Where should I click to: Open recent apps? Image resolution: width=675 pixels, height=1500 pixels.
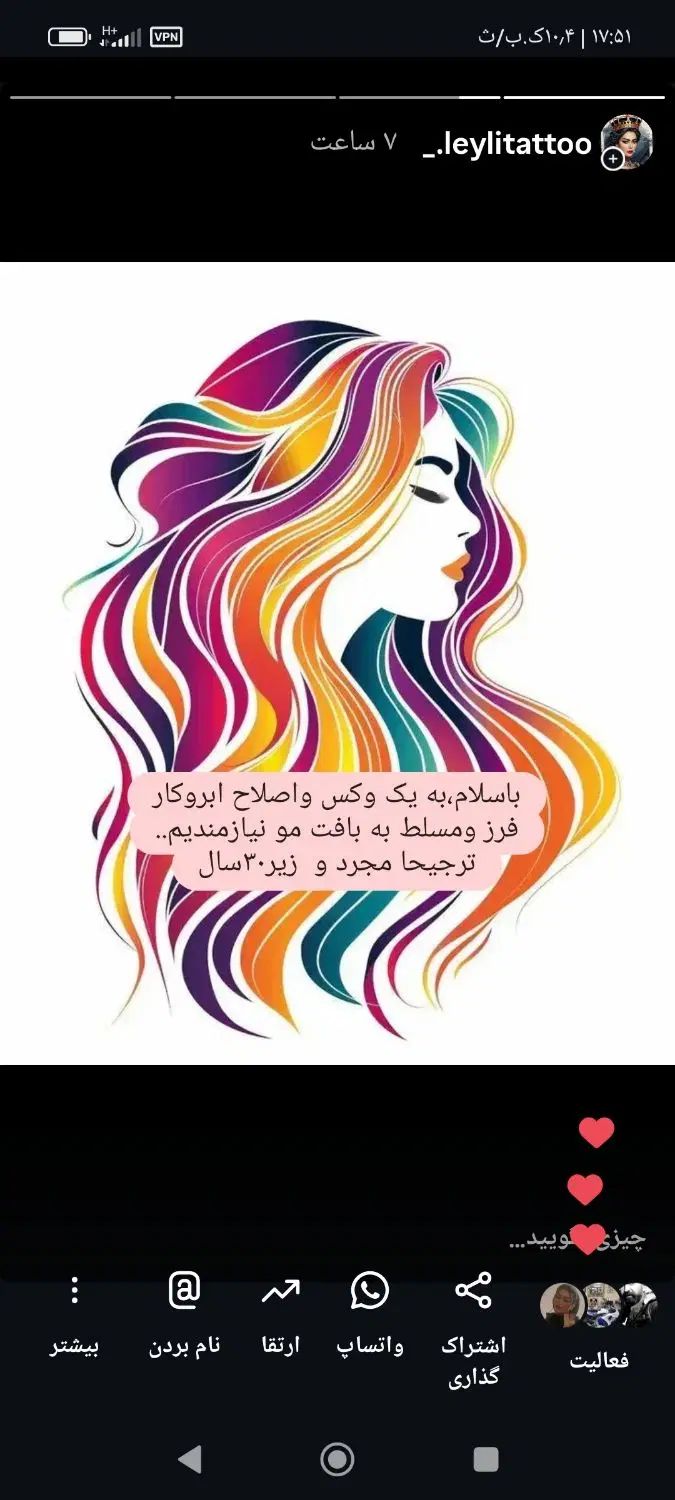[x=486, y=1460]
